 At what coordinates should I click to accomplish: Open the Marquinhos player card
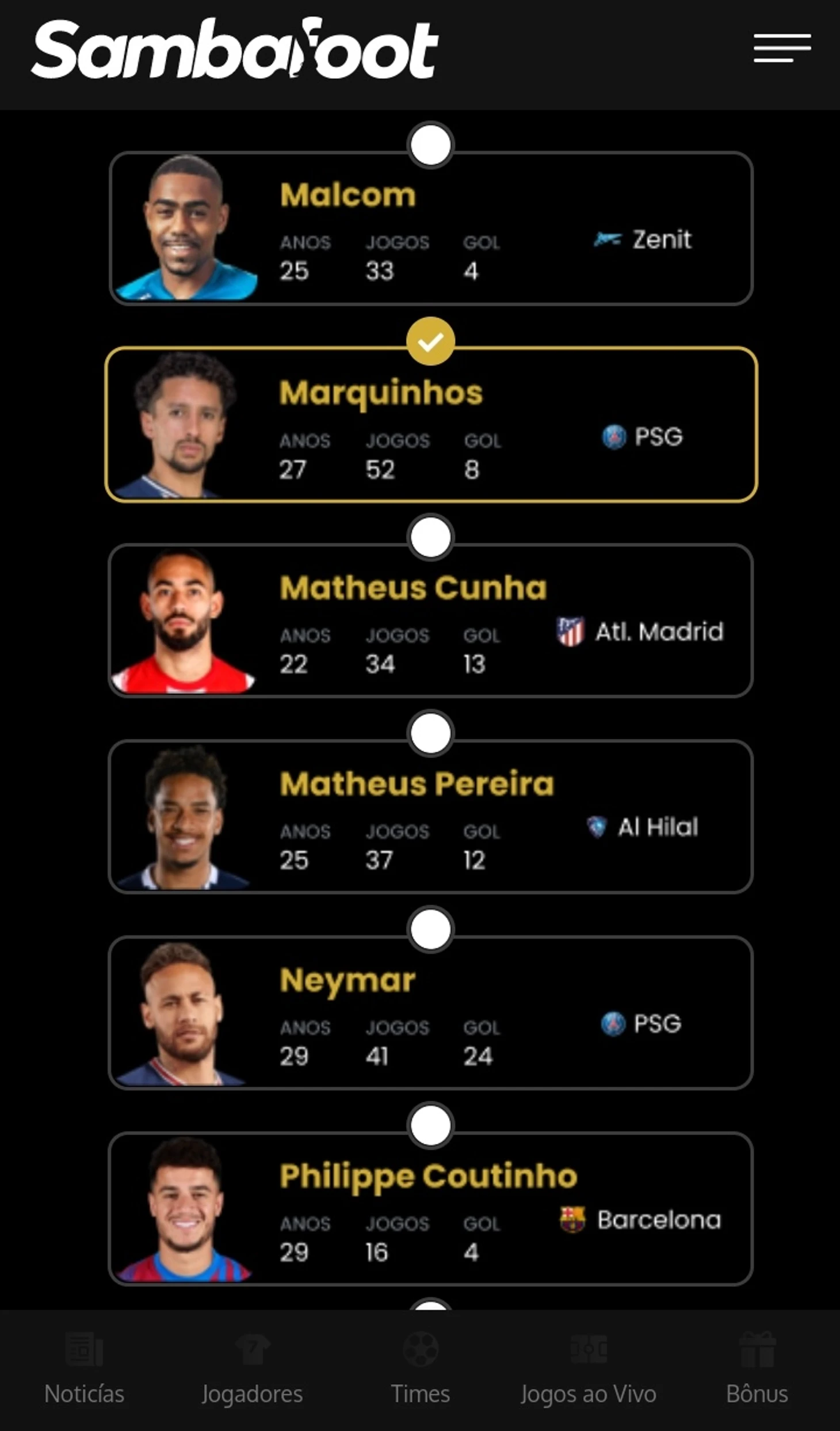(x=430, y=425)
